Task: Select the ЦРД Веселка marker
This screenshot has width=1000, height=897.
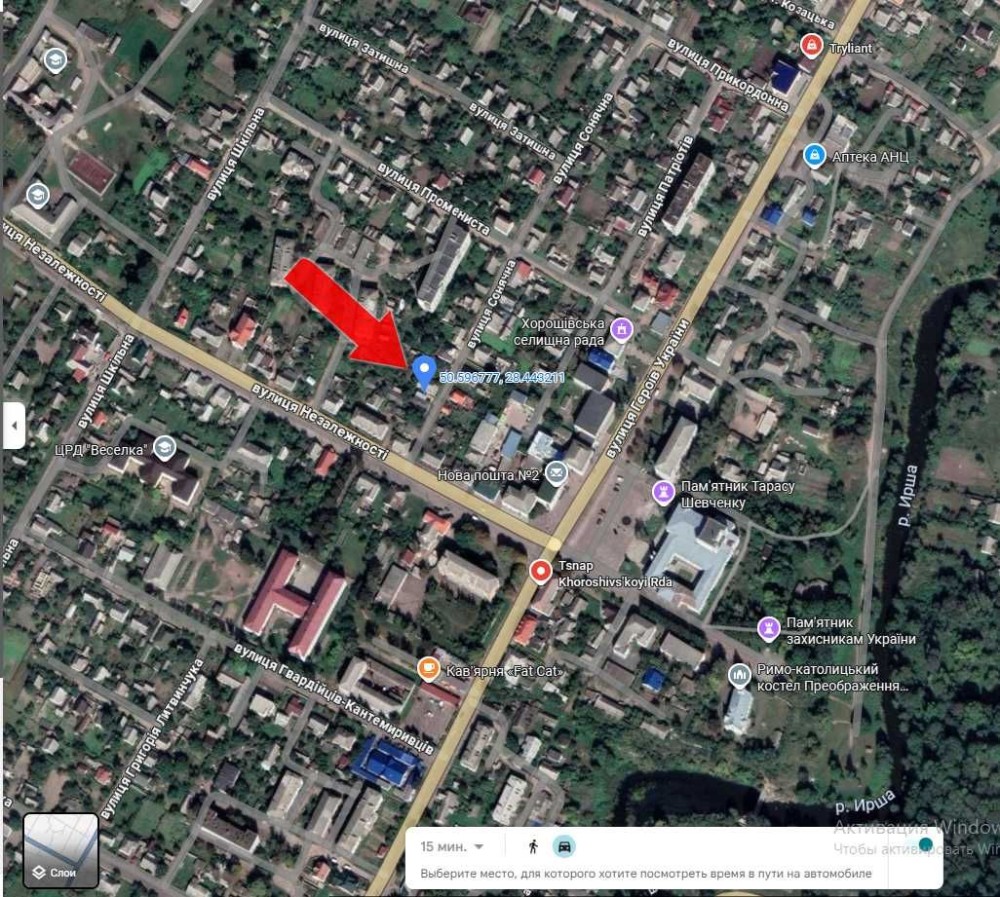Action: point(164,448)
